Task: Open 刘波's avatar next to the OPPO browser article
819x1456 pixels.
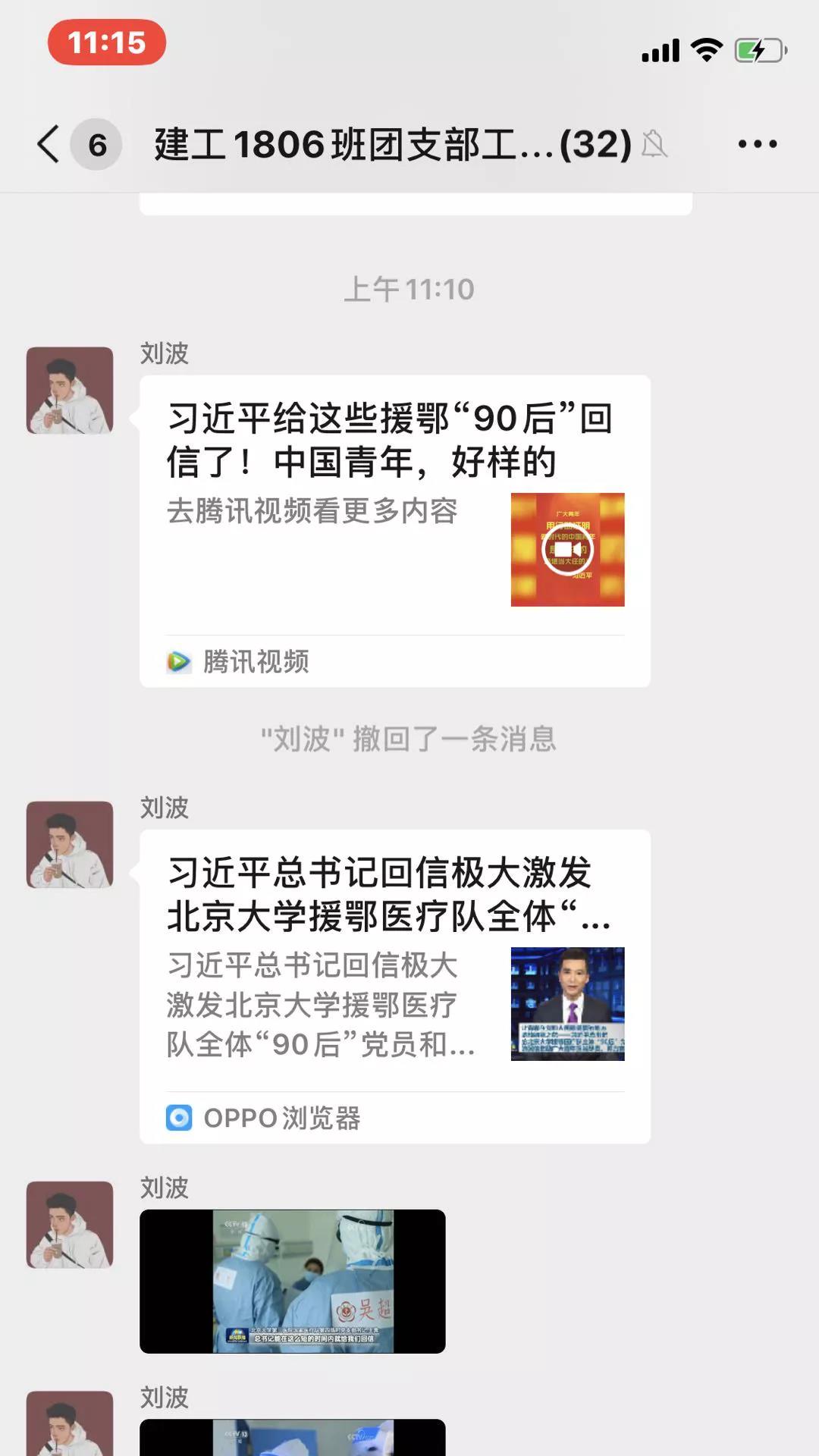Action: (70, 844)
